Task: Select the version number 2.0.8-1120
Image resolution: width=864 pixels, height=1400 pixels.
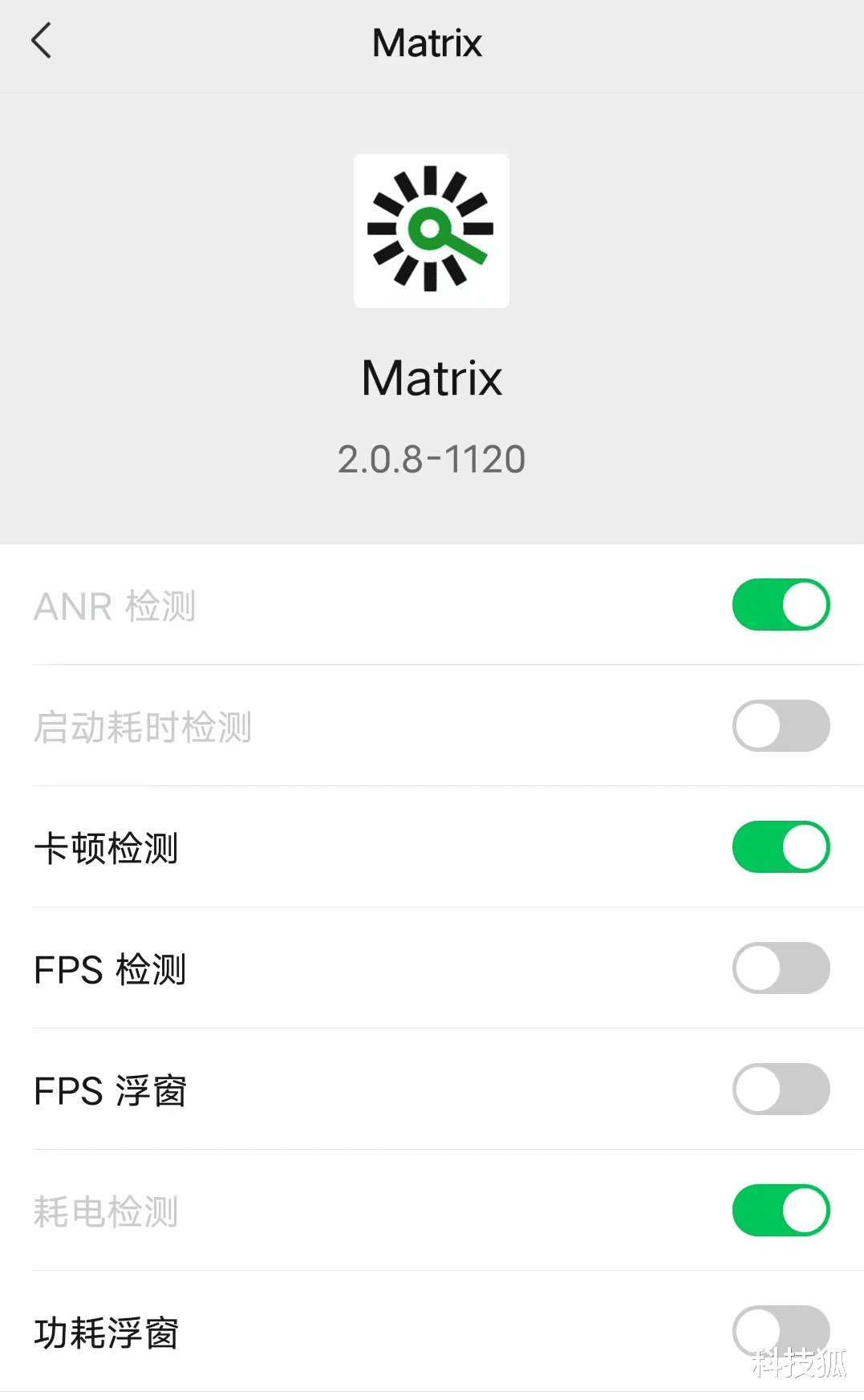Action: tap(431, 458)
